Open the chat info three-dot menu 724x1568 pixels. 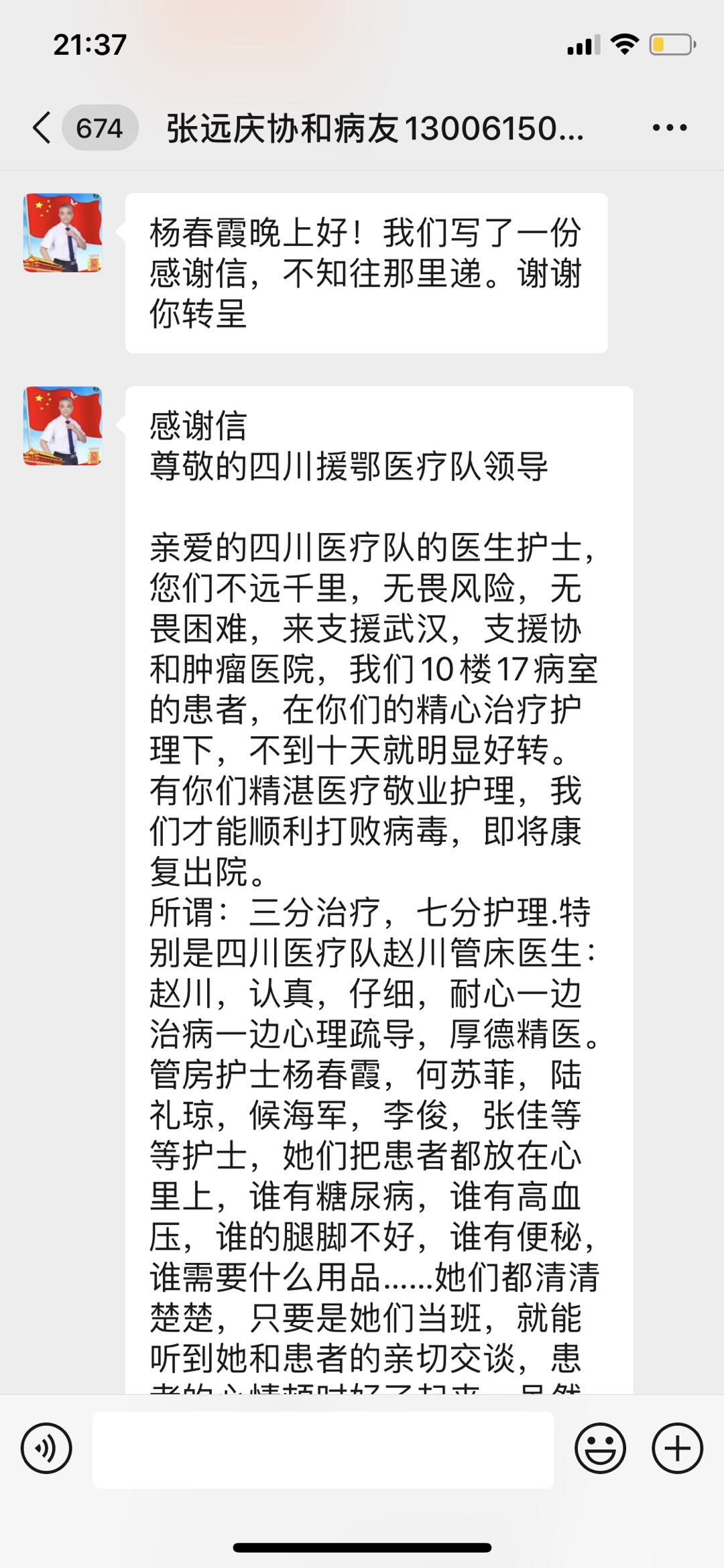(x=669, y=127)
